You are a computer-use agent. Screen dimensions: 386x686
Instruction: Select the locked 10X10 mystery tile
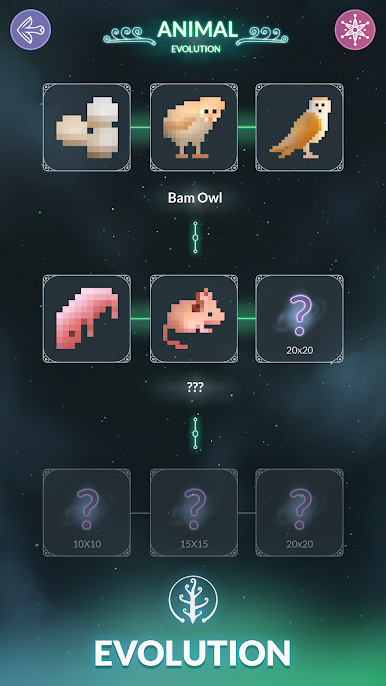87,513
